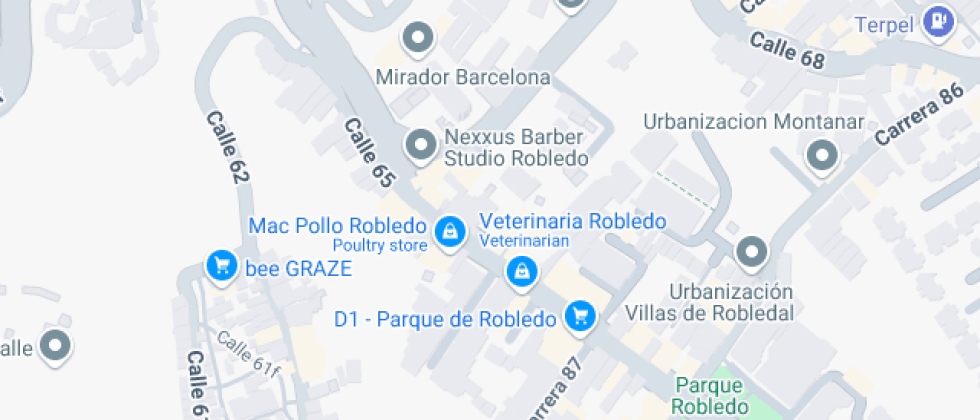Select the Parque Robledo park label
Viewport: 980px width, 420px height.
[x=708, y=396]
